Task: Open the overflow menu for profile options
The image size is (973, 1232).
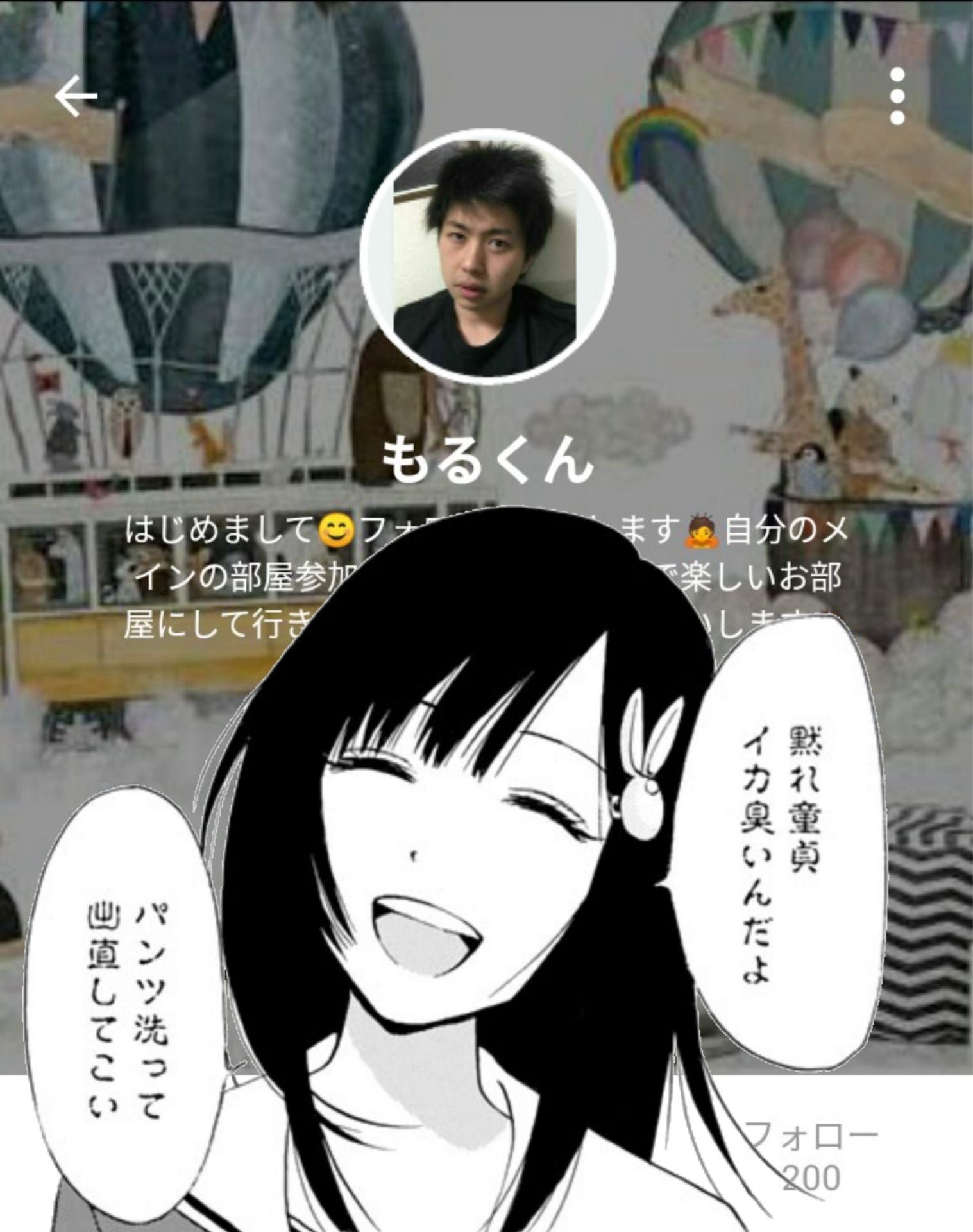Action: point(898,94)
